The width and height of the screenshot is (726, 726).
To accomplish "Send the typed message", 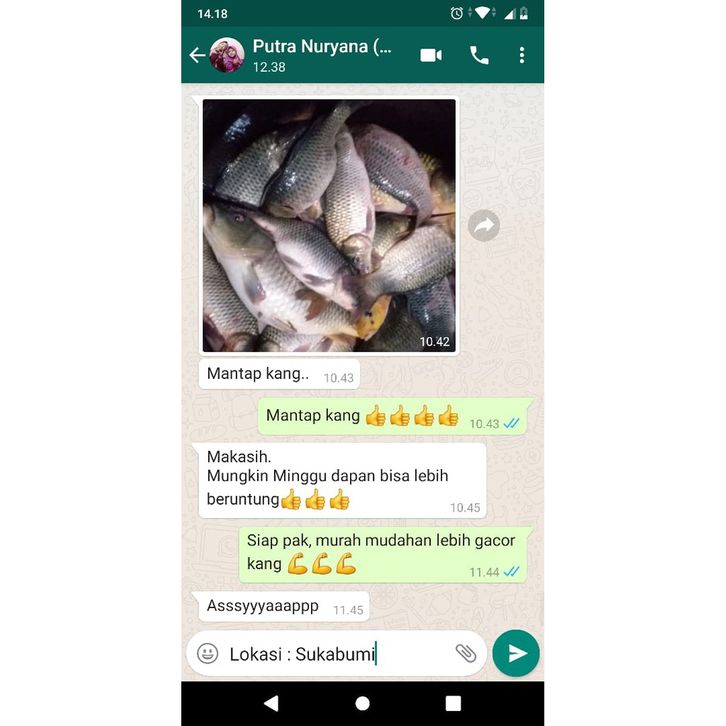I will [x=516, y=653].
